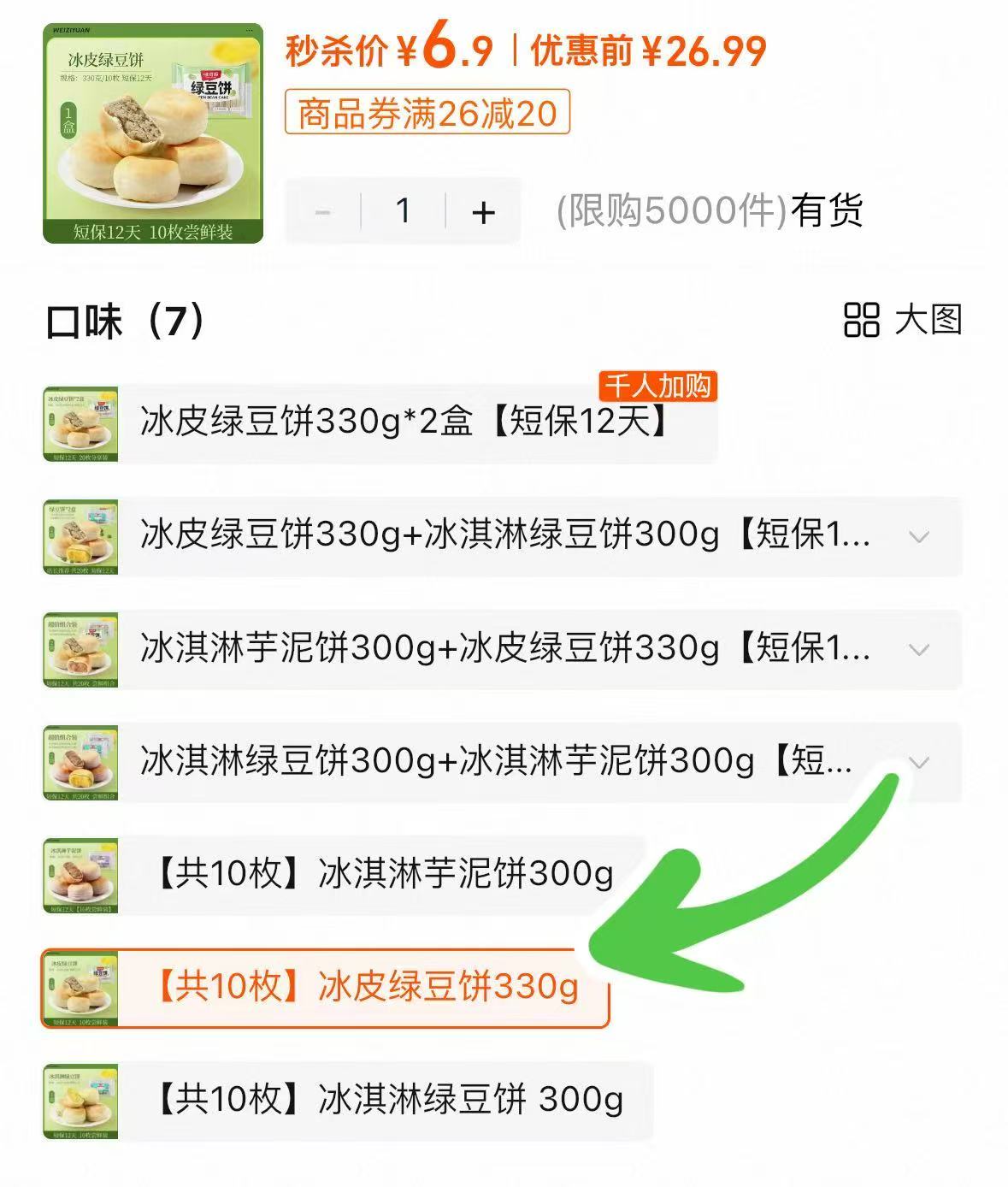Click the quantity input showing 1
Screen dimensions: 1008x1187
(x=403, y=212)
